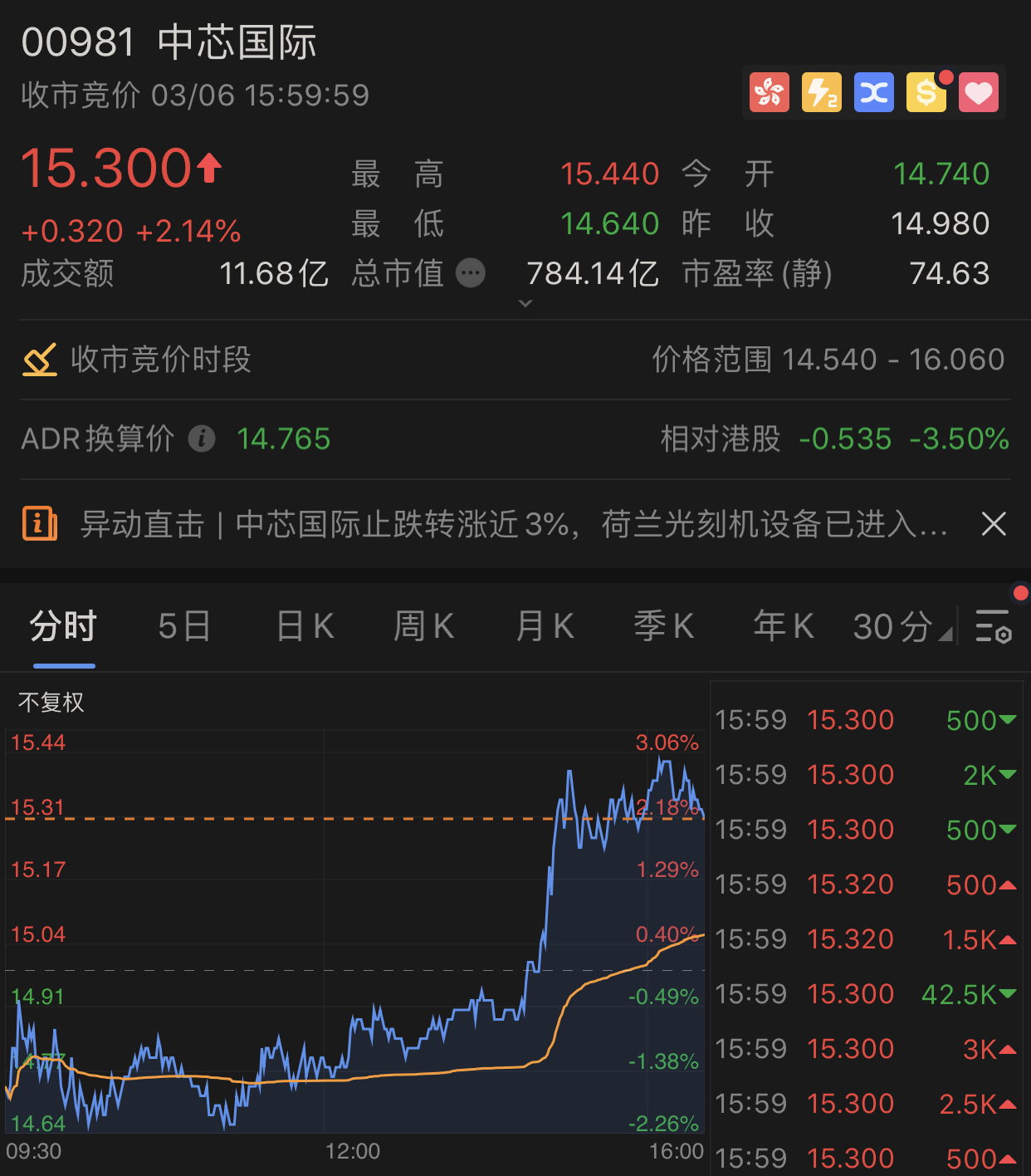The image size is (1031, 1176).
Task: Tap the yellow dollar coin icon
Action: tap(926, 92)
